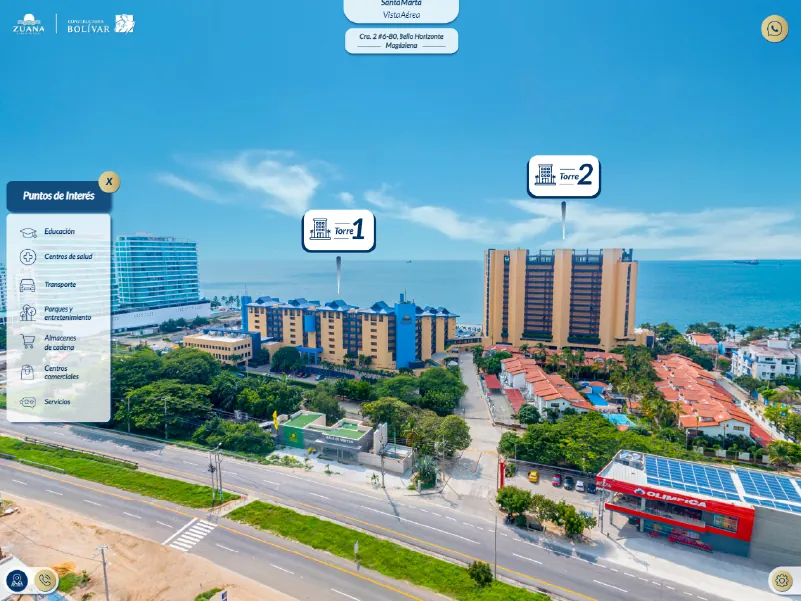Show Centros comerciales points

point(58,372)
